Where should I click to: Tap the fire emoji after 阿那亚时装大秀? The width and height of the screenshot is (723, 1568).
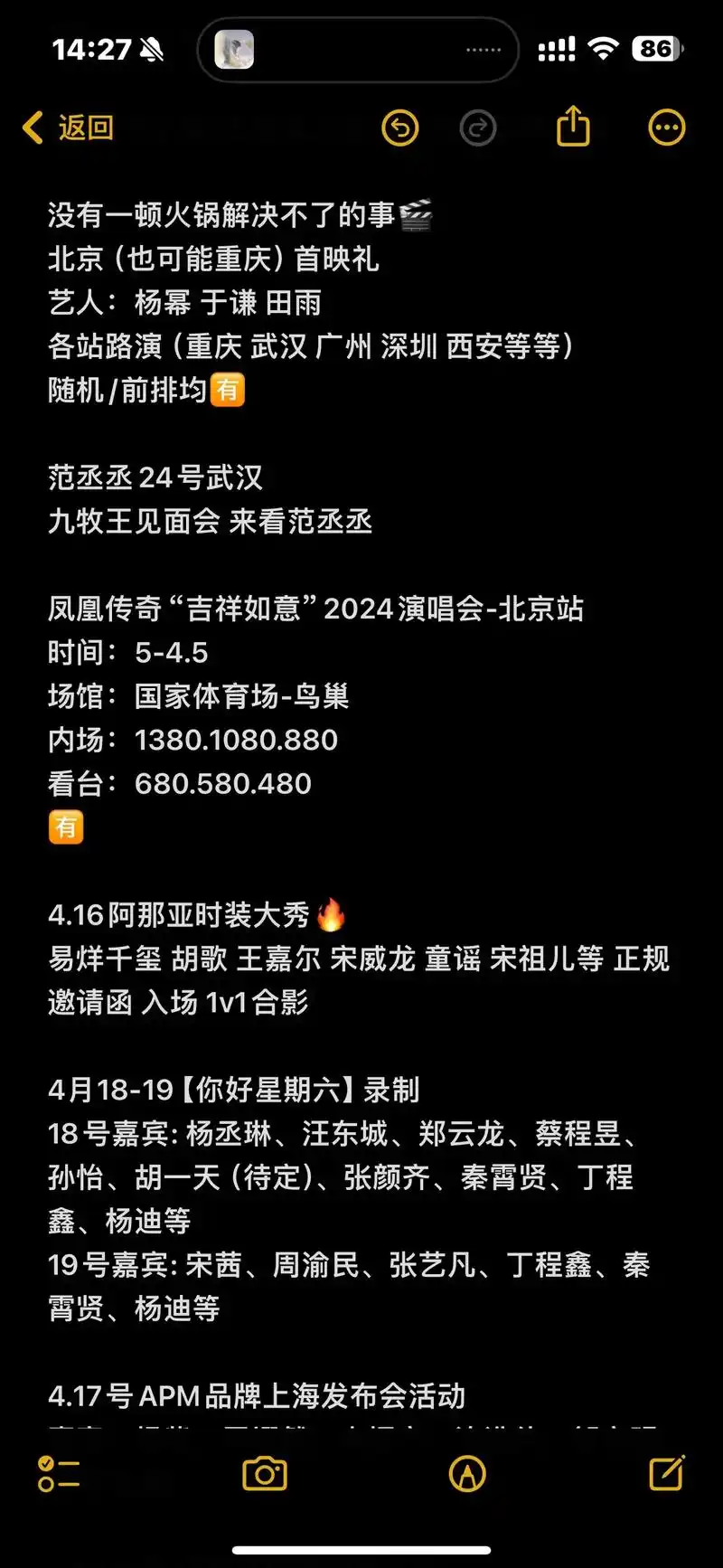pyautogui.click(x=332, y=913)
